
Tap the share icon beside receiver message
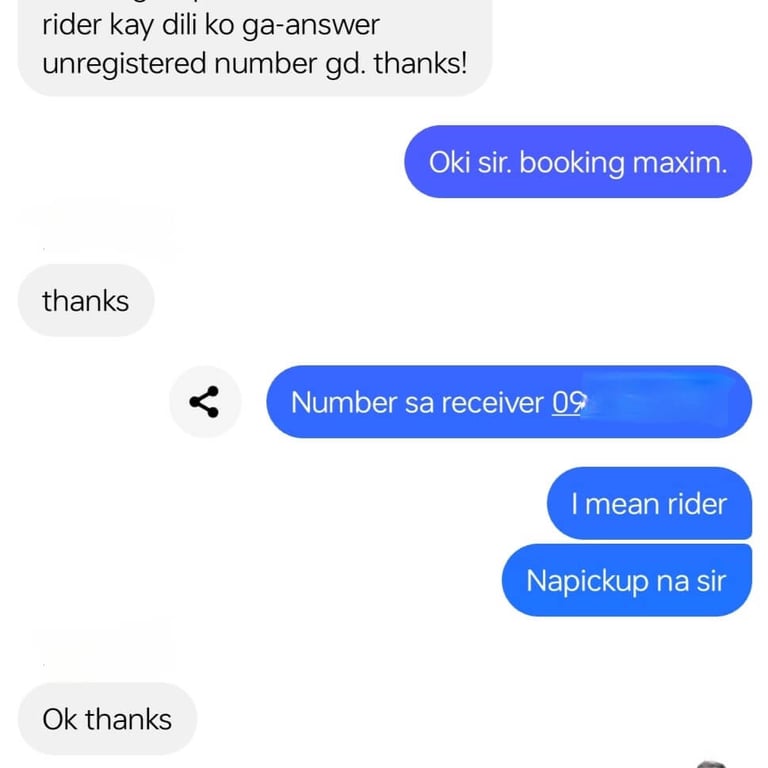click(205, 402)
